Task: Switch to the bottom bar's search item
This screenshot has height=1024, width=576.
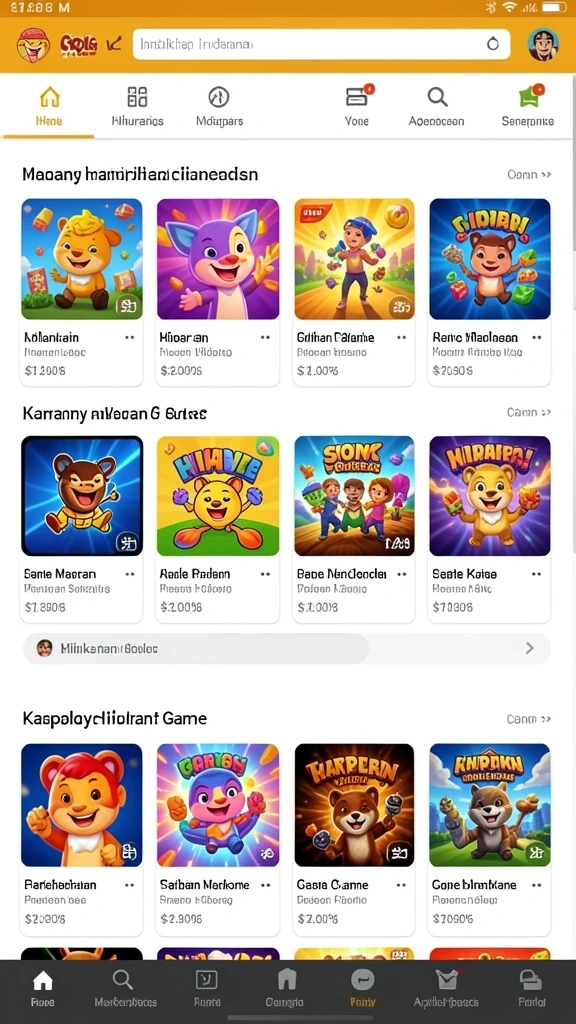Action: 122,989
